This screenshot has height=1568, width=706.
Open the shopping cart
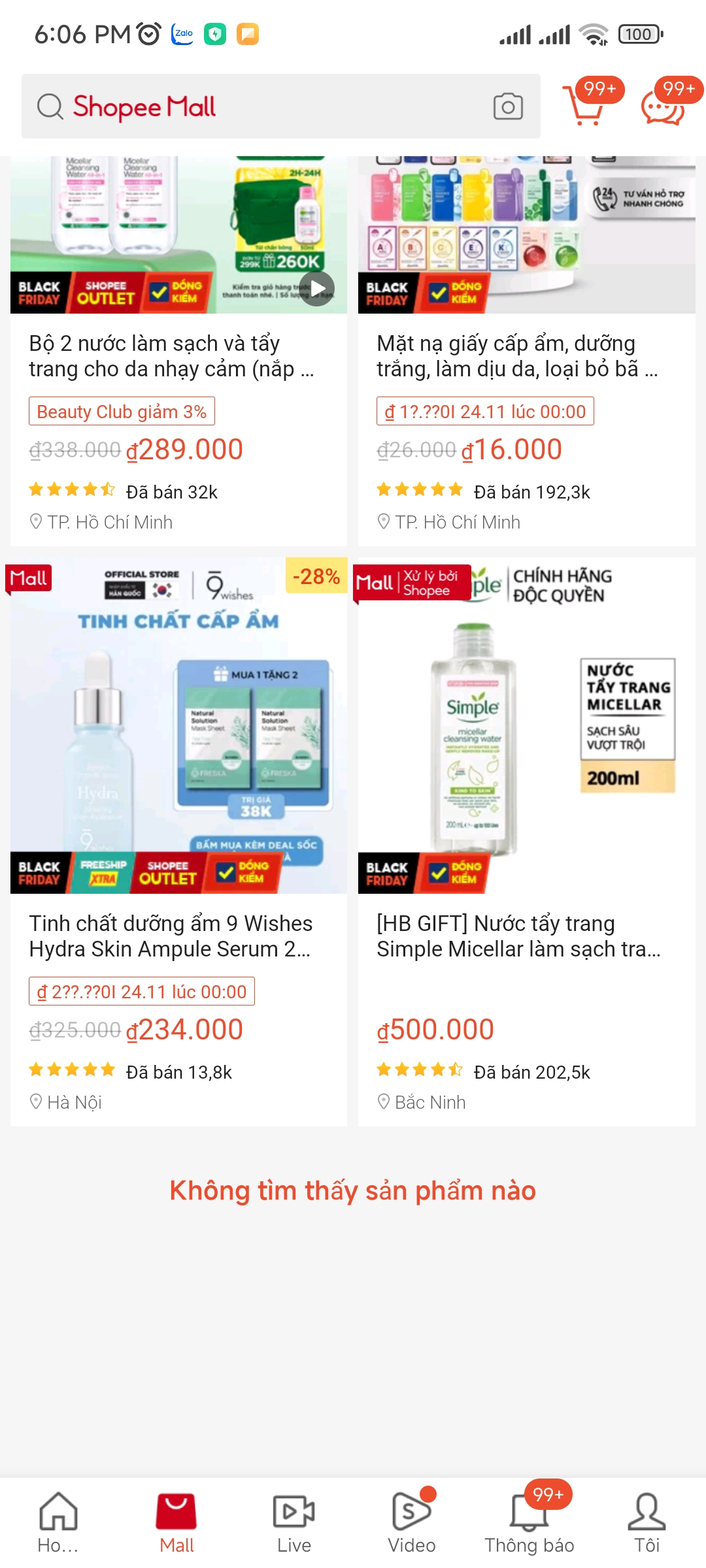(585, 106)
